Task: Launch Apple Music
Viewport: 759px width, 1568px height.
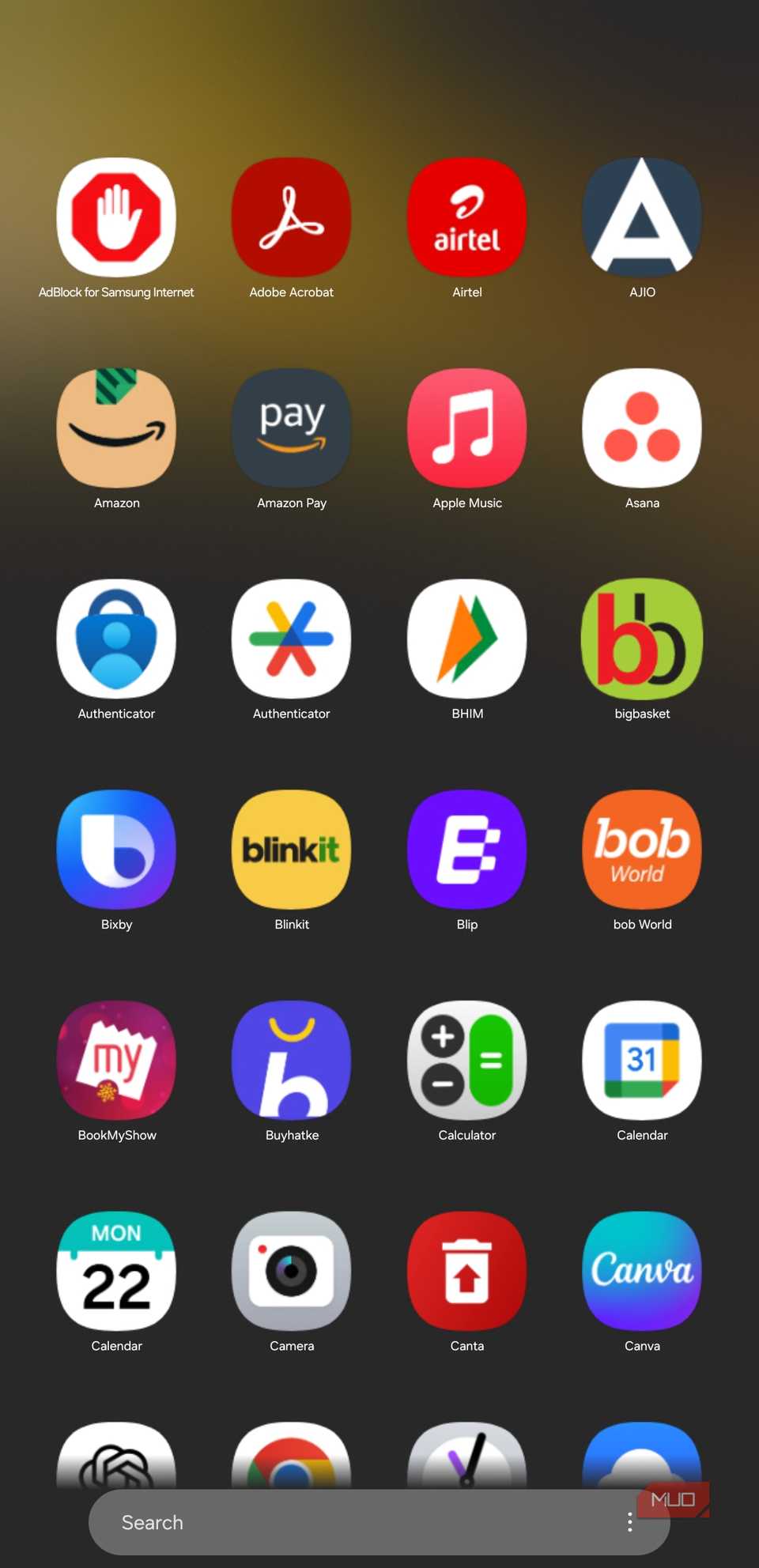Action: 466,428
